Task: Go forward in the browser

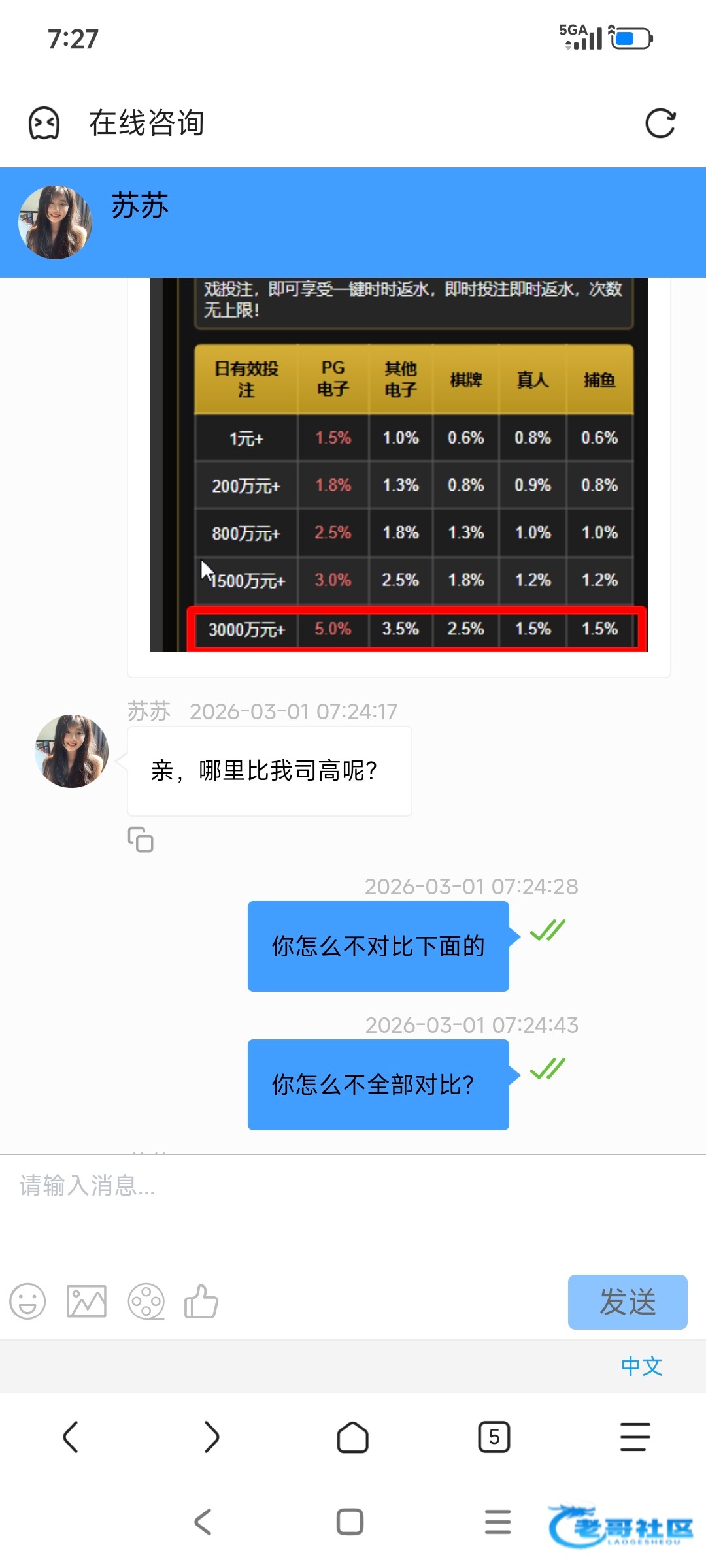Action: (x=211, y=1437)
